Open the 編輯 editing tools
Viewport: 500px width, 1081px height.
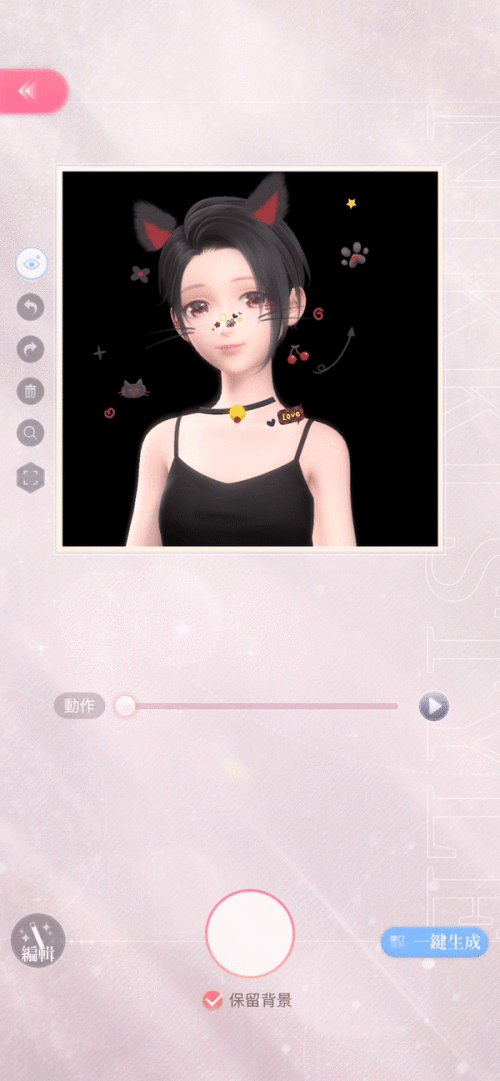point(38,941)
